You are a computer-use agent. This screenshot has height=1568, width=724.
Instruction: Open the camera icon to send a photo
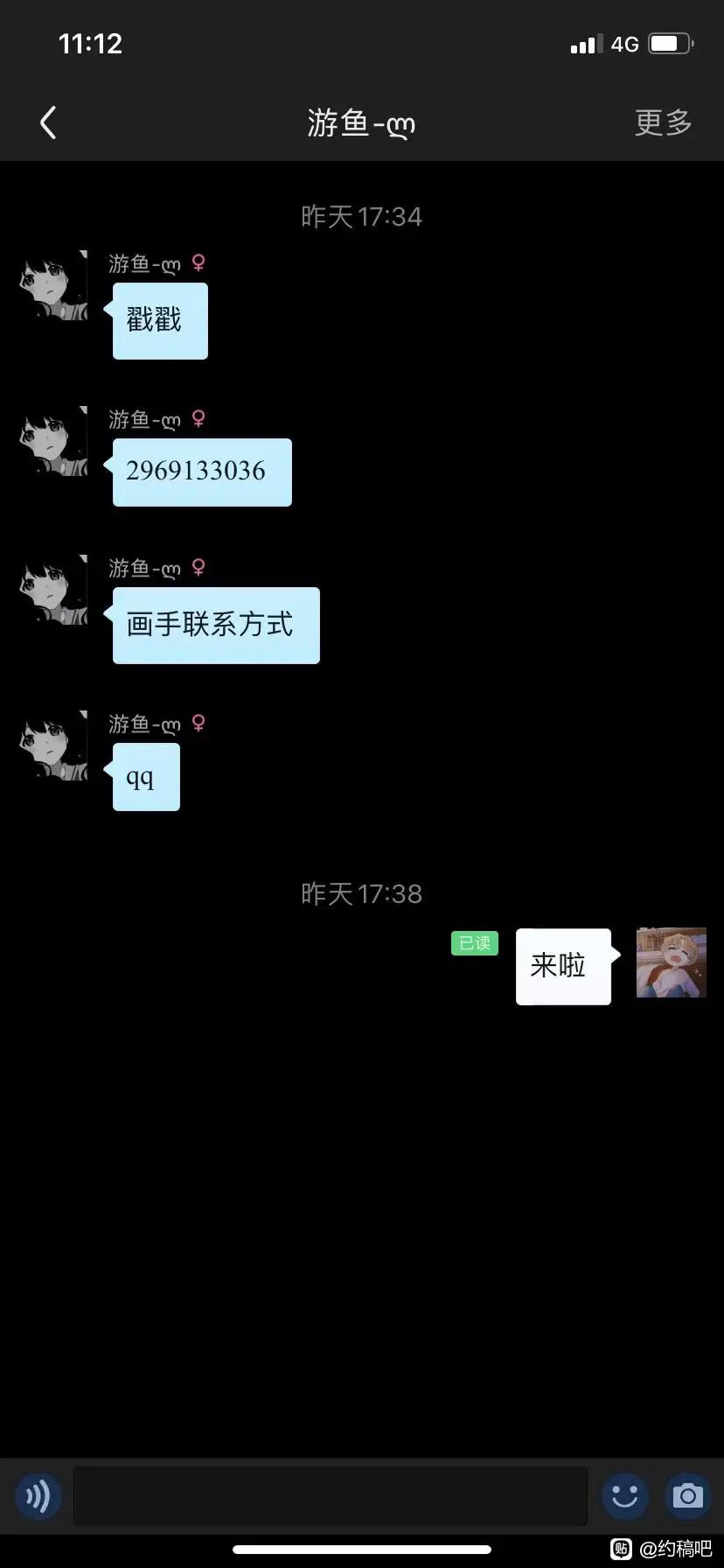coord(688,1496)
